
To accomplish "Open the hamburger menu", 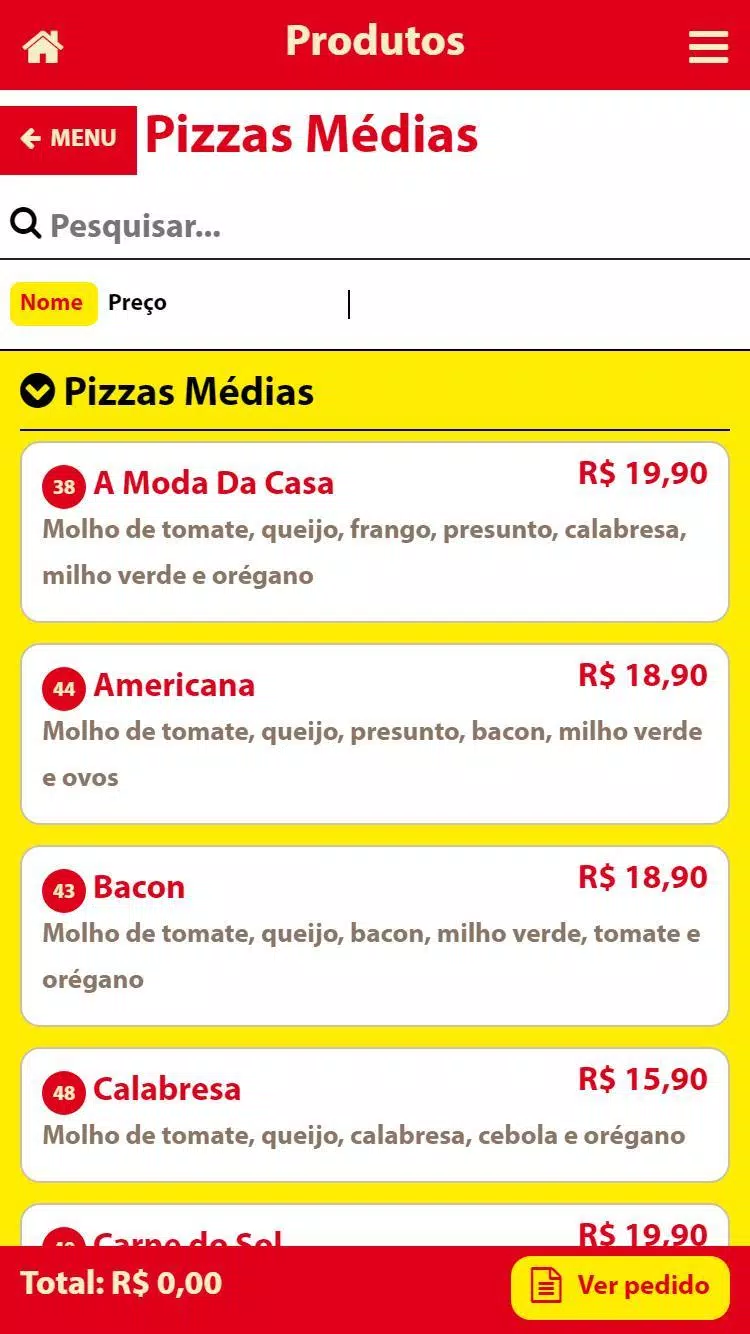I will [x=708, y=46].
